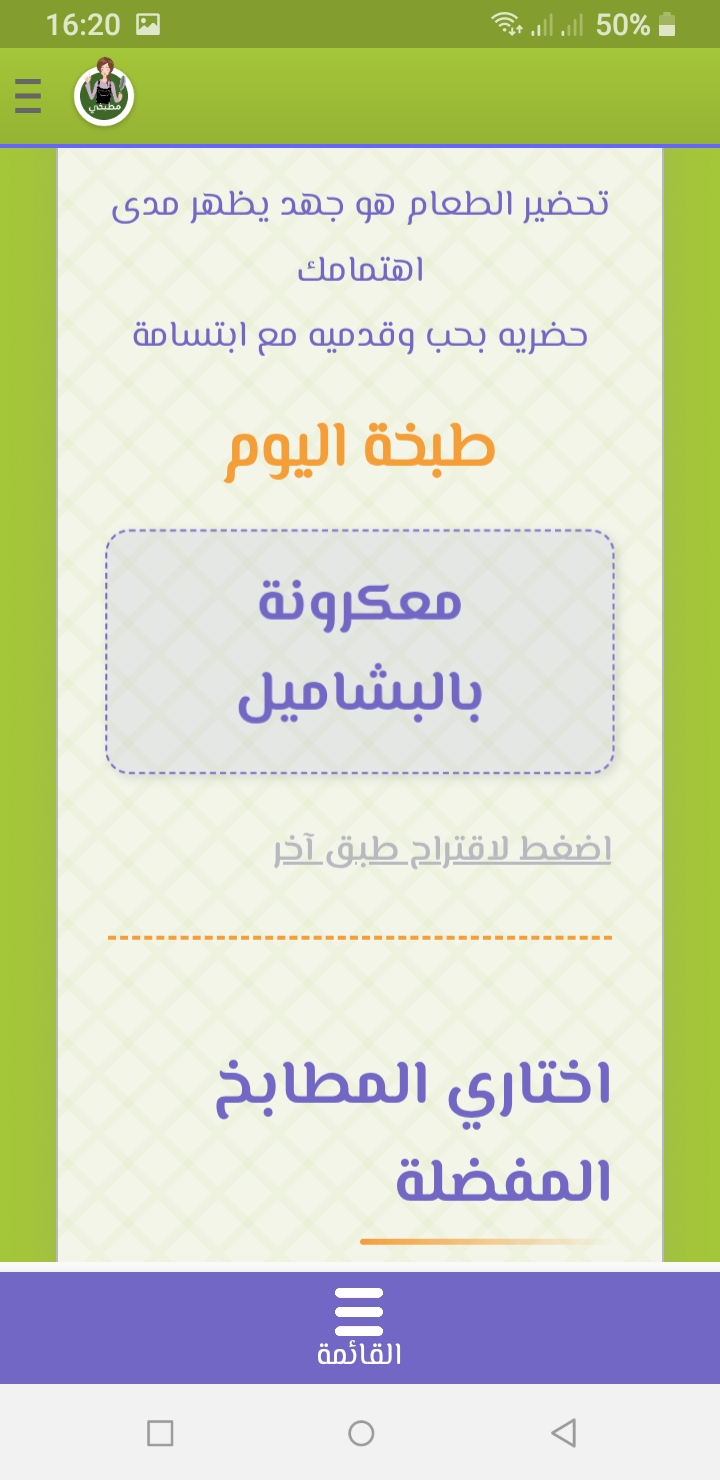Viewport: 720px width, 1480px height.
Task: Open the القائمة bottom menu button
Action: (360, 1327)
